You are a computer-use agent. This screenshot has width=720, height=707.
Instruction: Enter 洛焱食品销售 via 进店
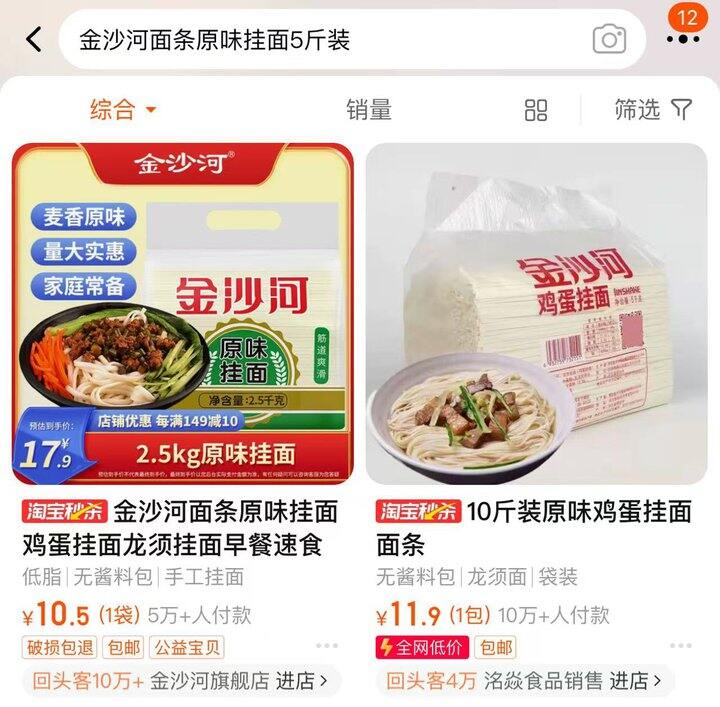click(x=636, y=682)
